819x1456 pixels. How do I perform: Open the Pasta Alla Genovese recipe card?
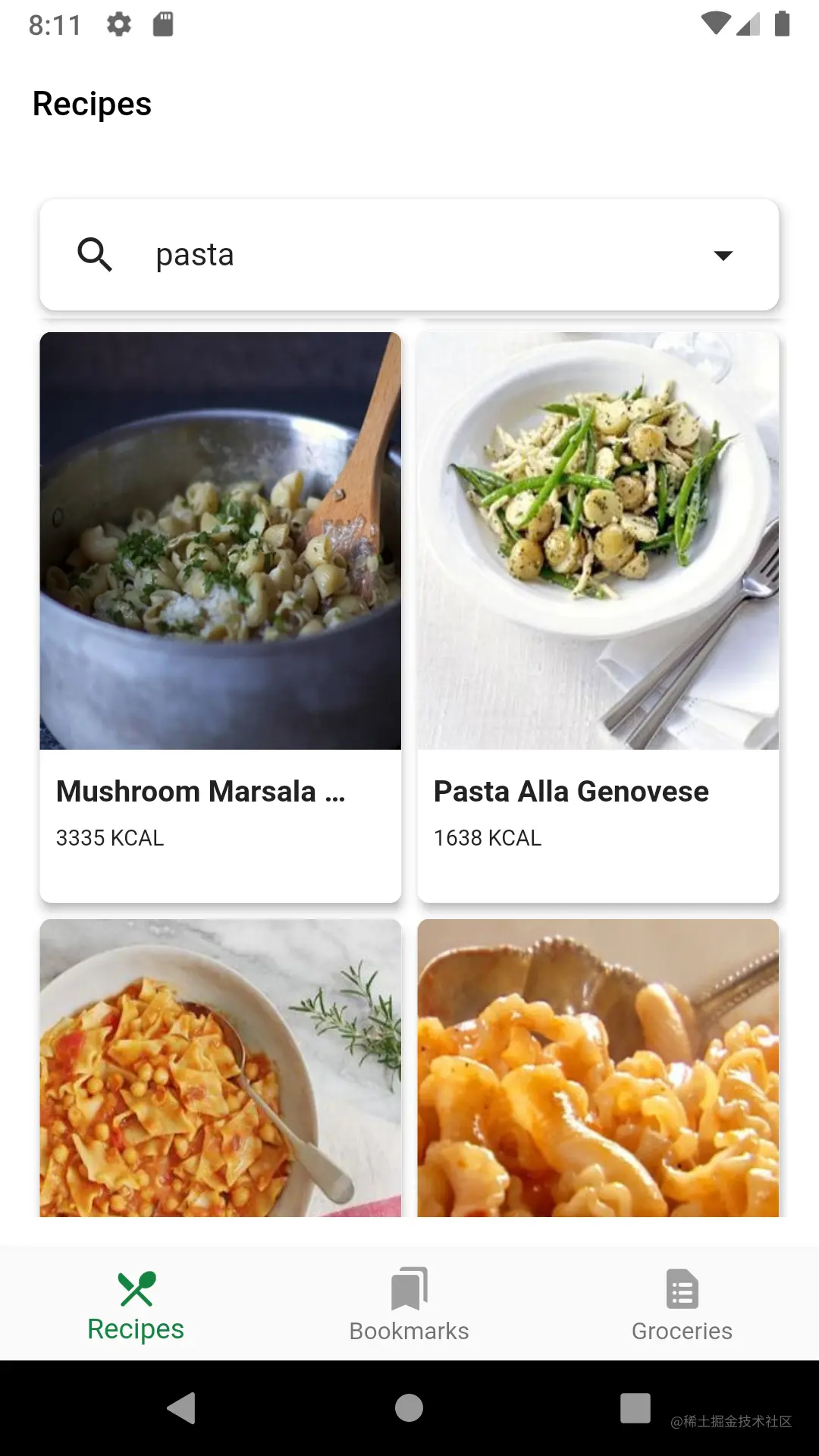point(598,617)
